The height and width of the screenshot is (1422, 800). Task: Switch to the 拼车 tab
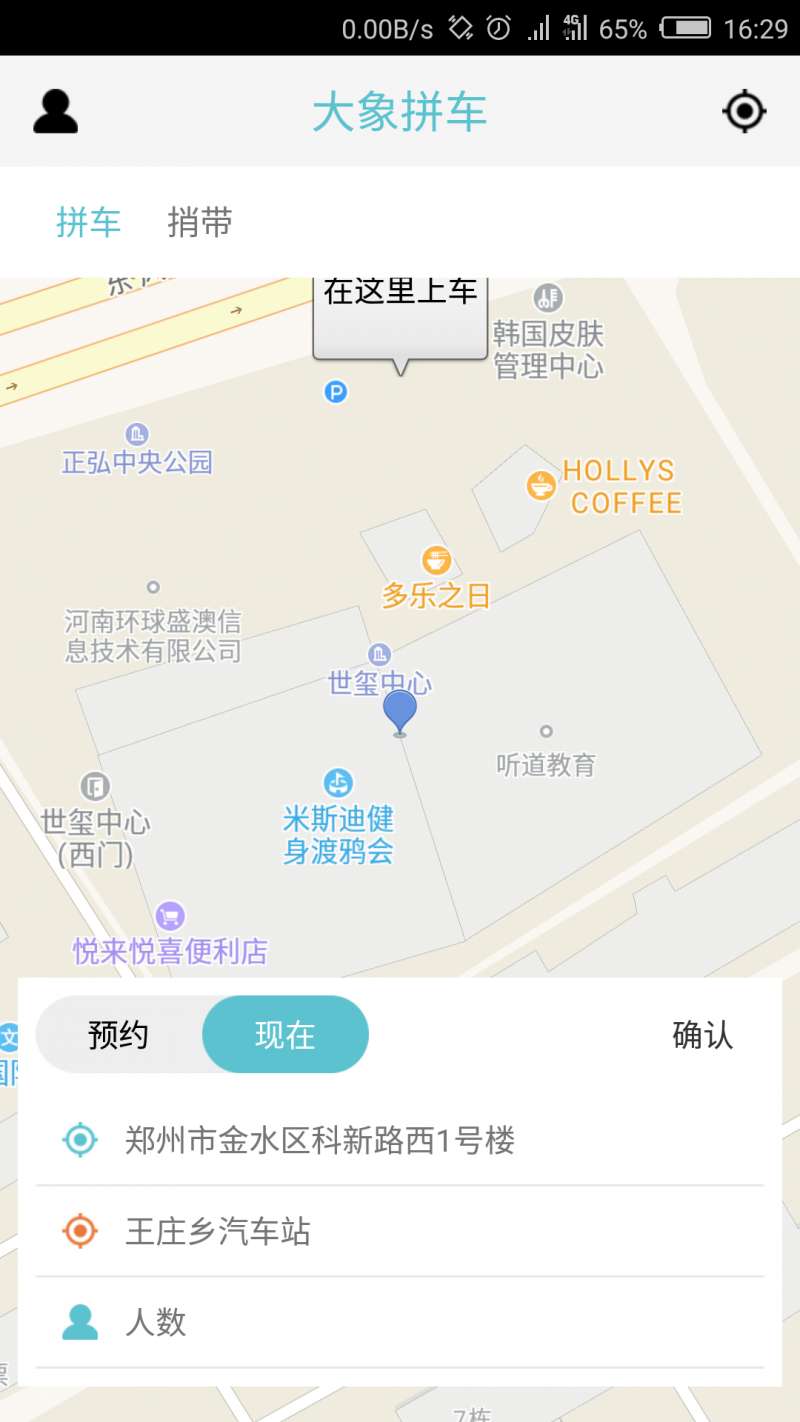tap(88, 222)
